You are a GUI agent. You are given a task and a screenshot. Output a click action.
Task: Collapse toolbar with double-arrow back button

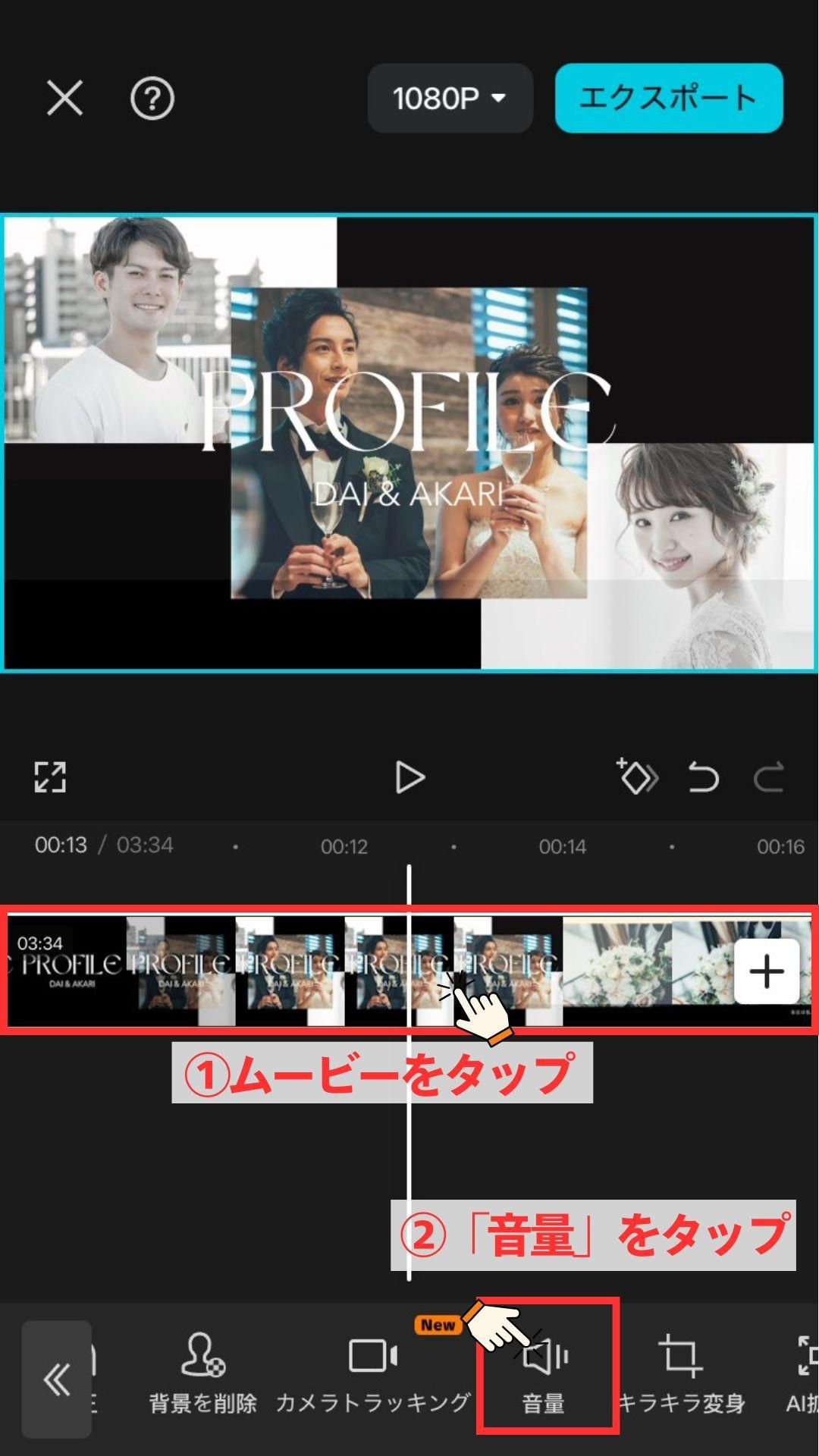[x=57, y=1379]
